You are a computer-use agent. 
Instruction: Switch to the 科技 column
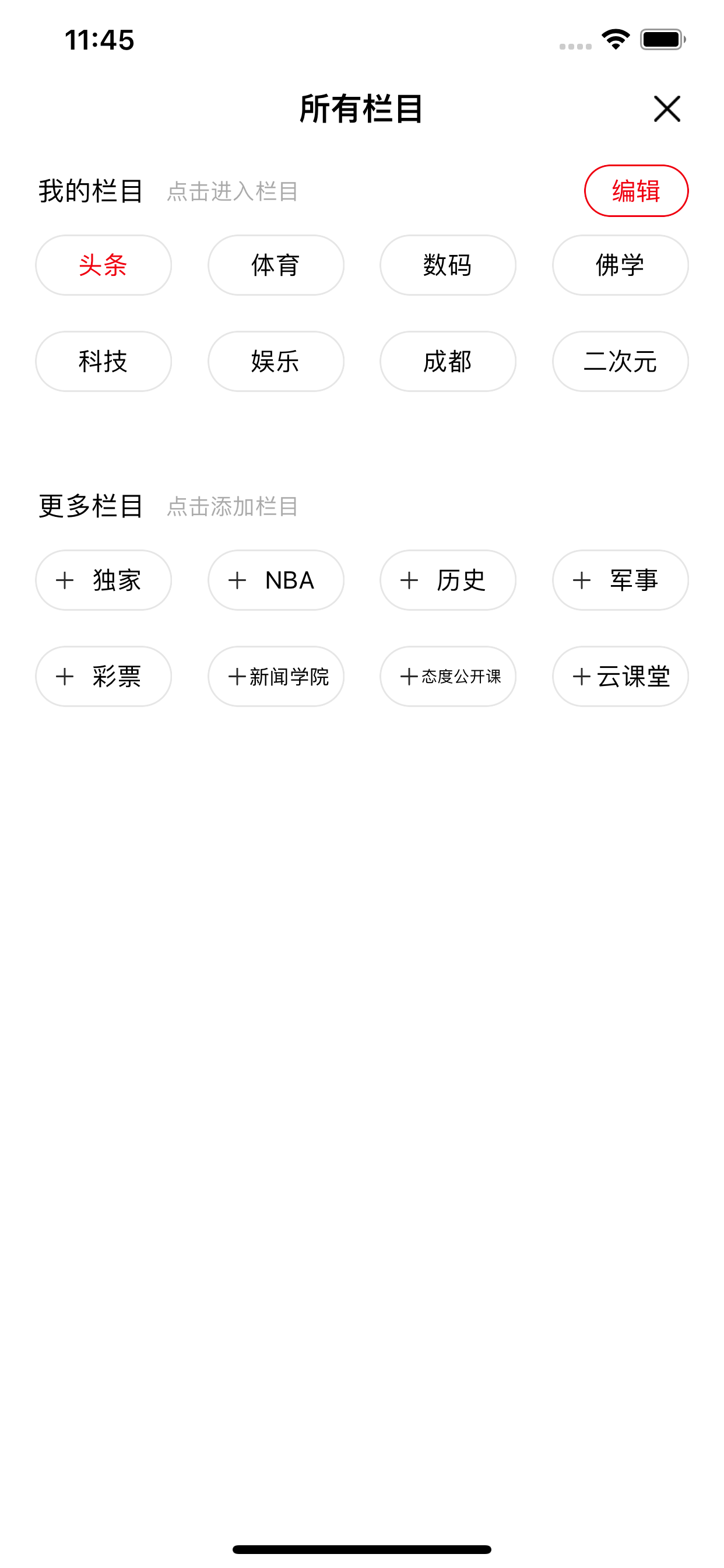coord(103,362)
